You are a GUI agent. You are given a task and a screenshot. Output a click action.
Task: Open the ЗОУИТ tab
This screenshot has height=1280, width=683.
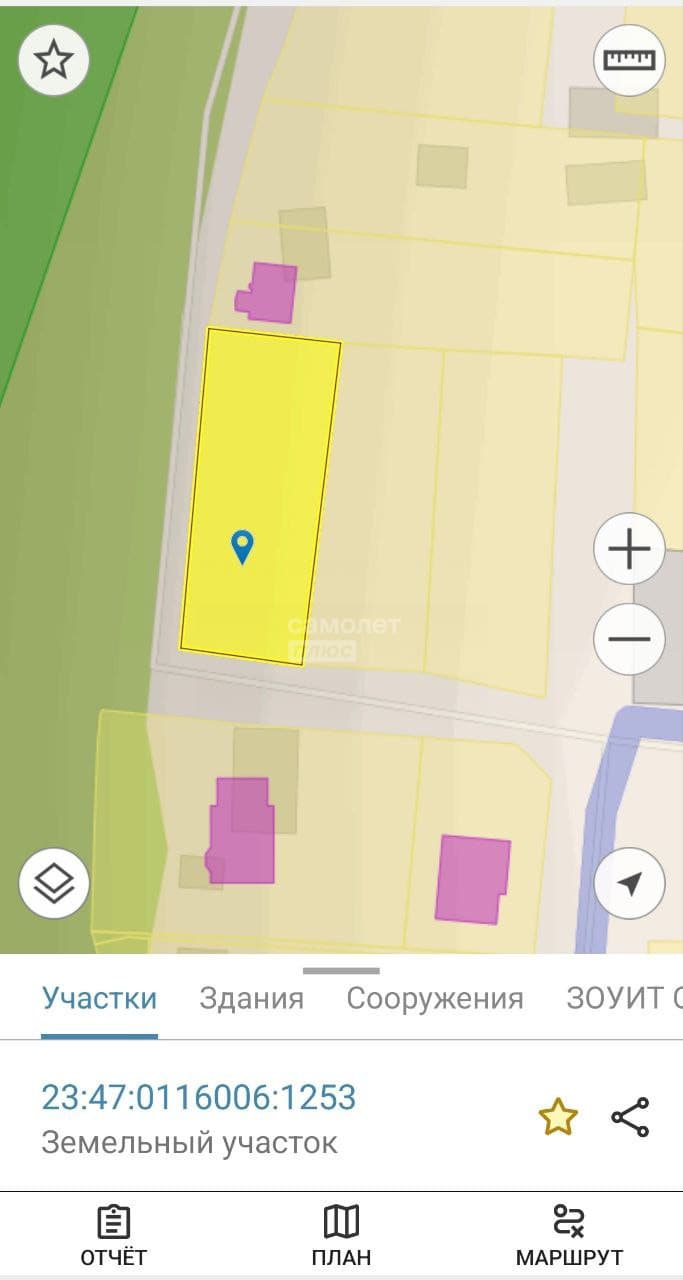(x=624, y=998)
